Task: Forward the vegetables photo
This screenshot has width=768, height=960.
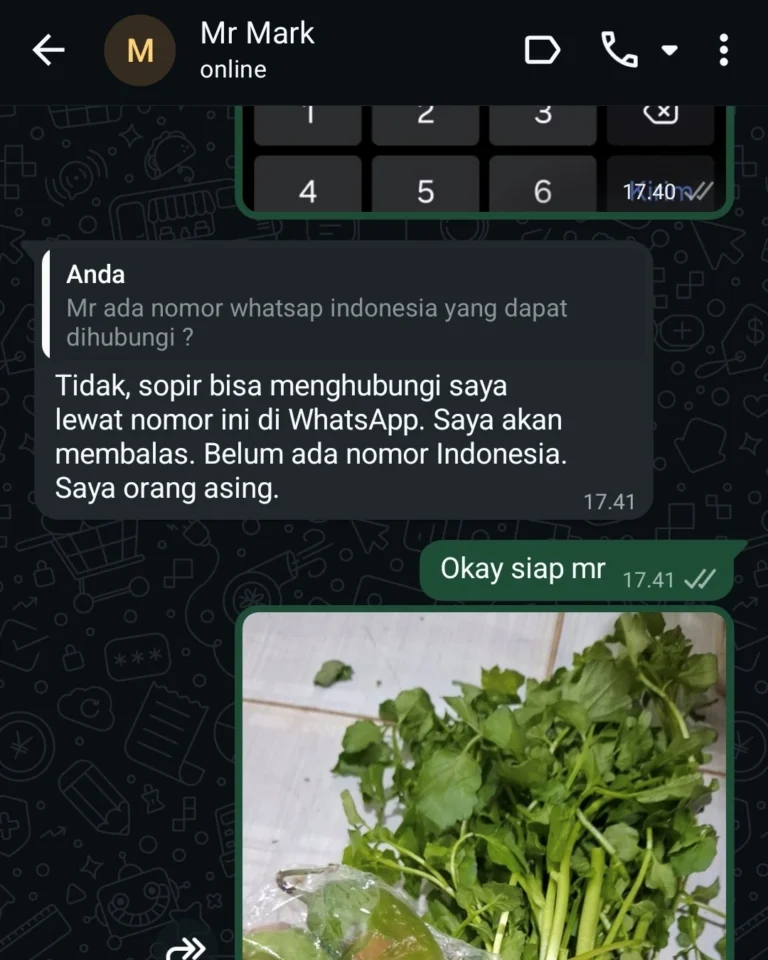Action: point(189,944)
